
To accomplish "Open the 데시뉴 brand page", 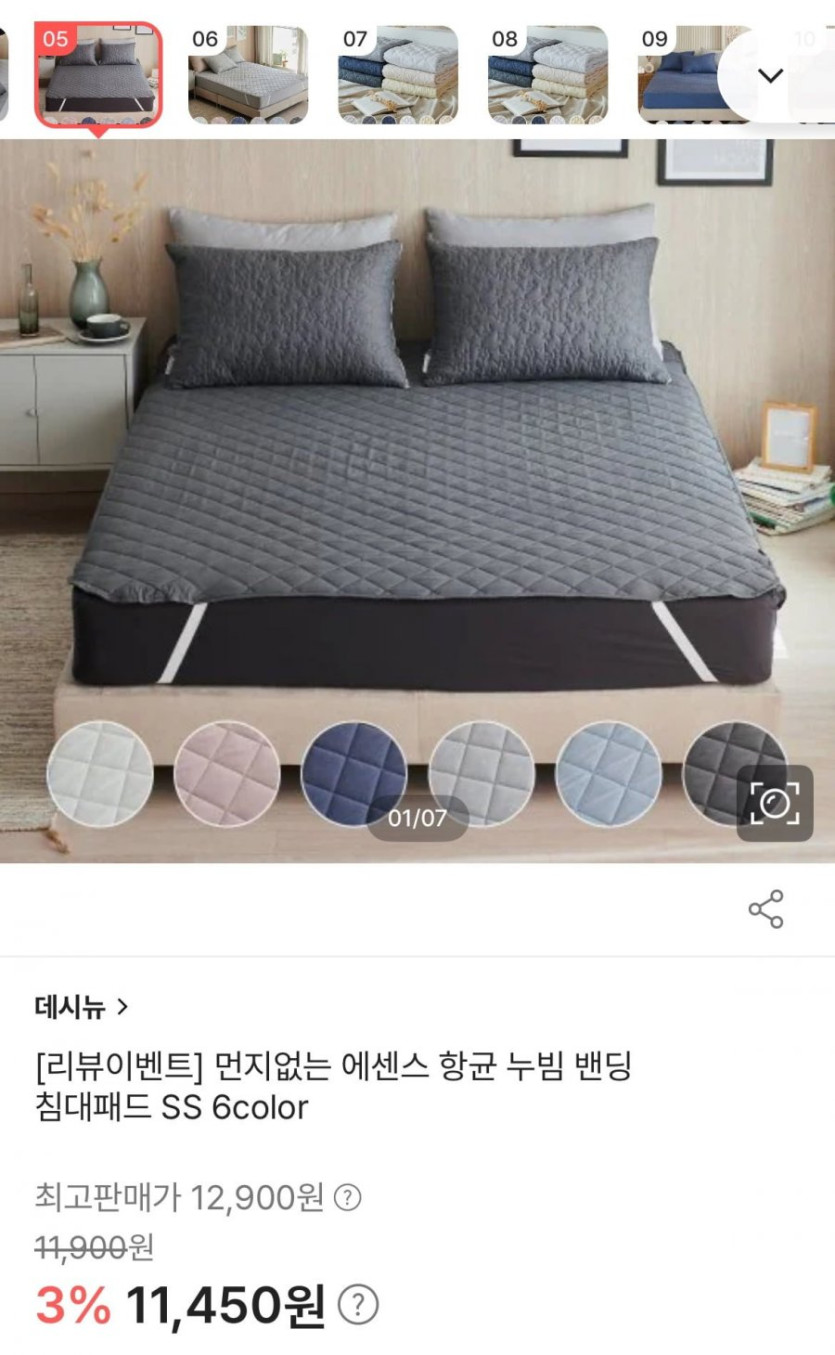I will (x=82, y=1007).
